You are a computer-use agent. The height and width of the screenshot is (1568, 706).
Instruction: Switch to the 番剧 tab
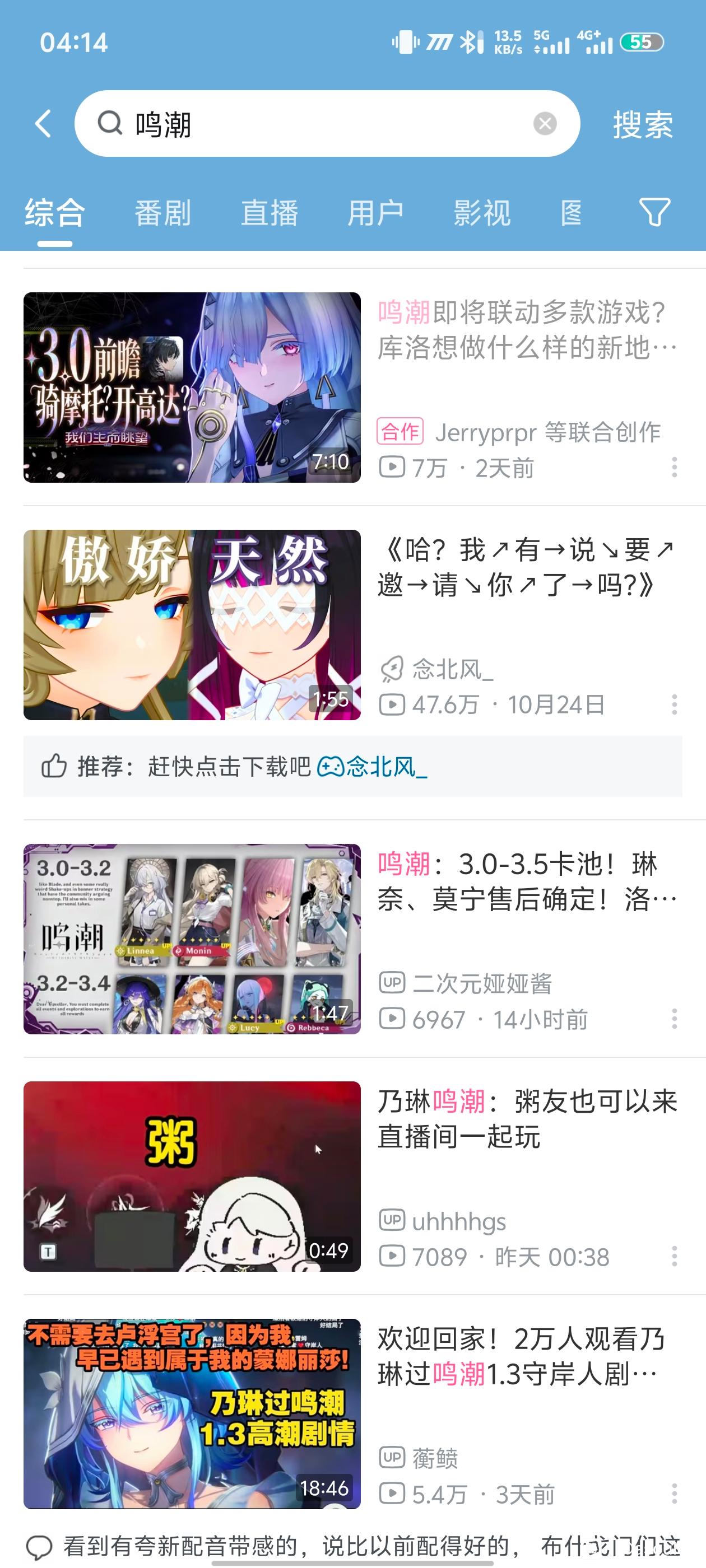162,213
